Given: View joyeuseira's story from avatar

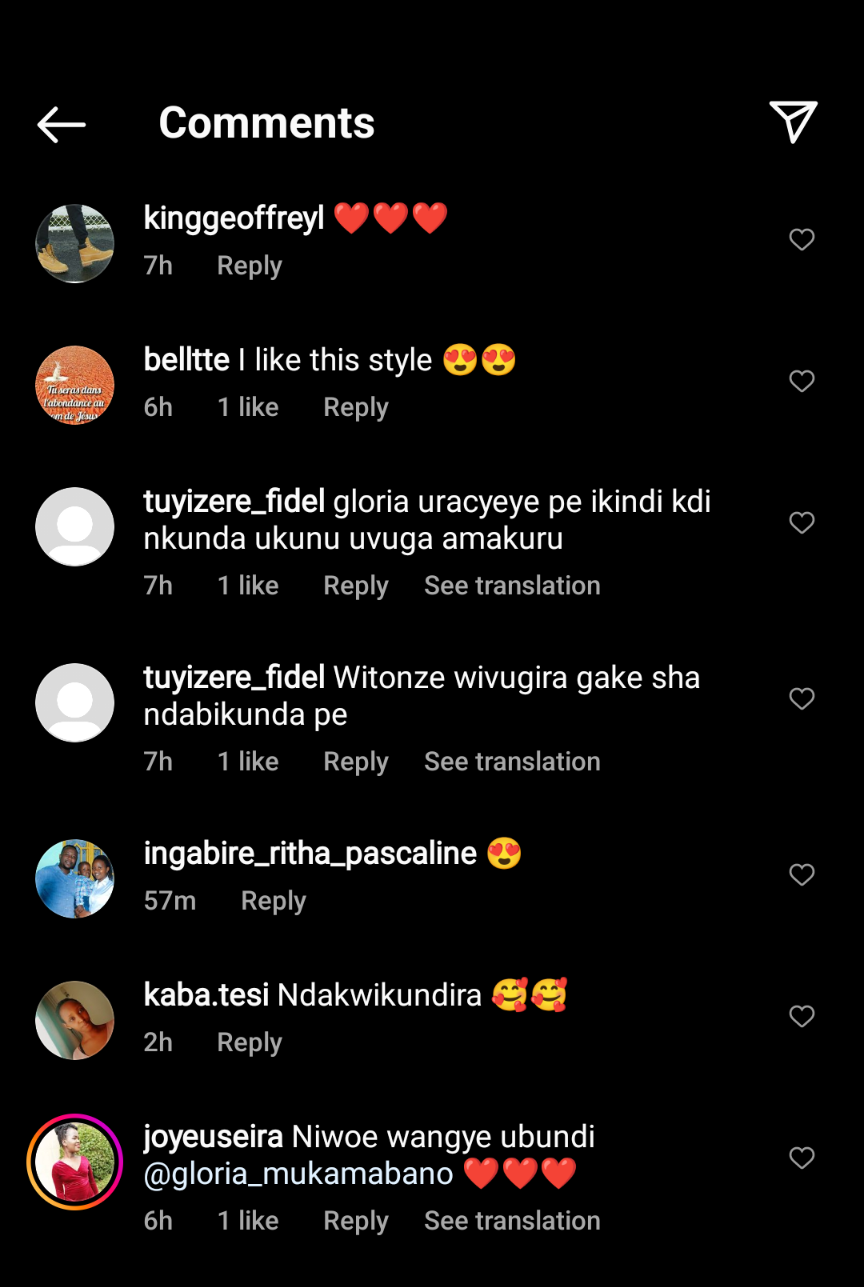Looking at the screenshot, I should point(75,1161).
